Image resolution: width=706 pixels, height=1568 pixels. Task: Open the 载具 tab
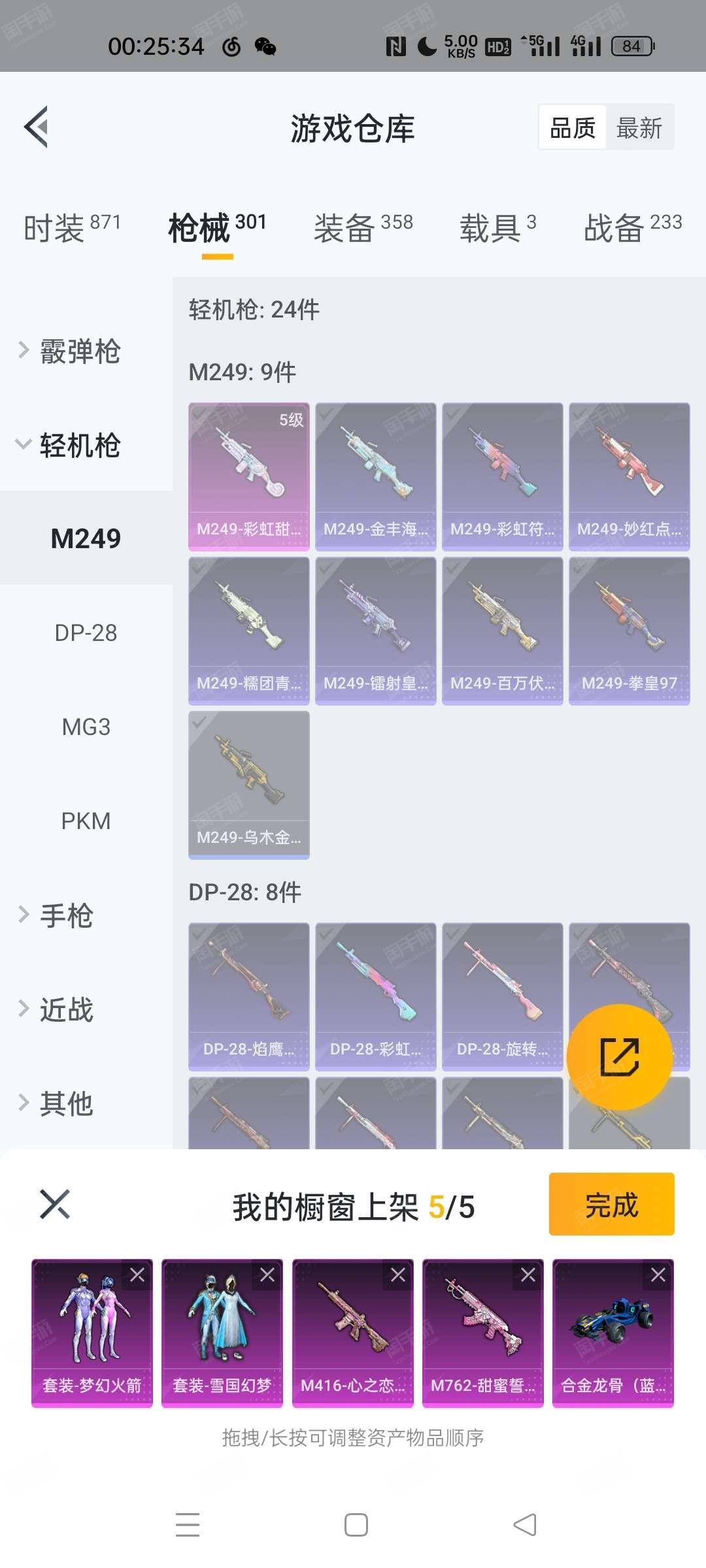(x=497, y=228)
